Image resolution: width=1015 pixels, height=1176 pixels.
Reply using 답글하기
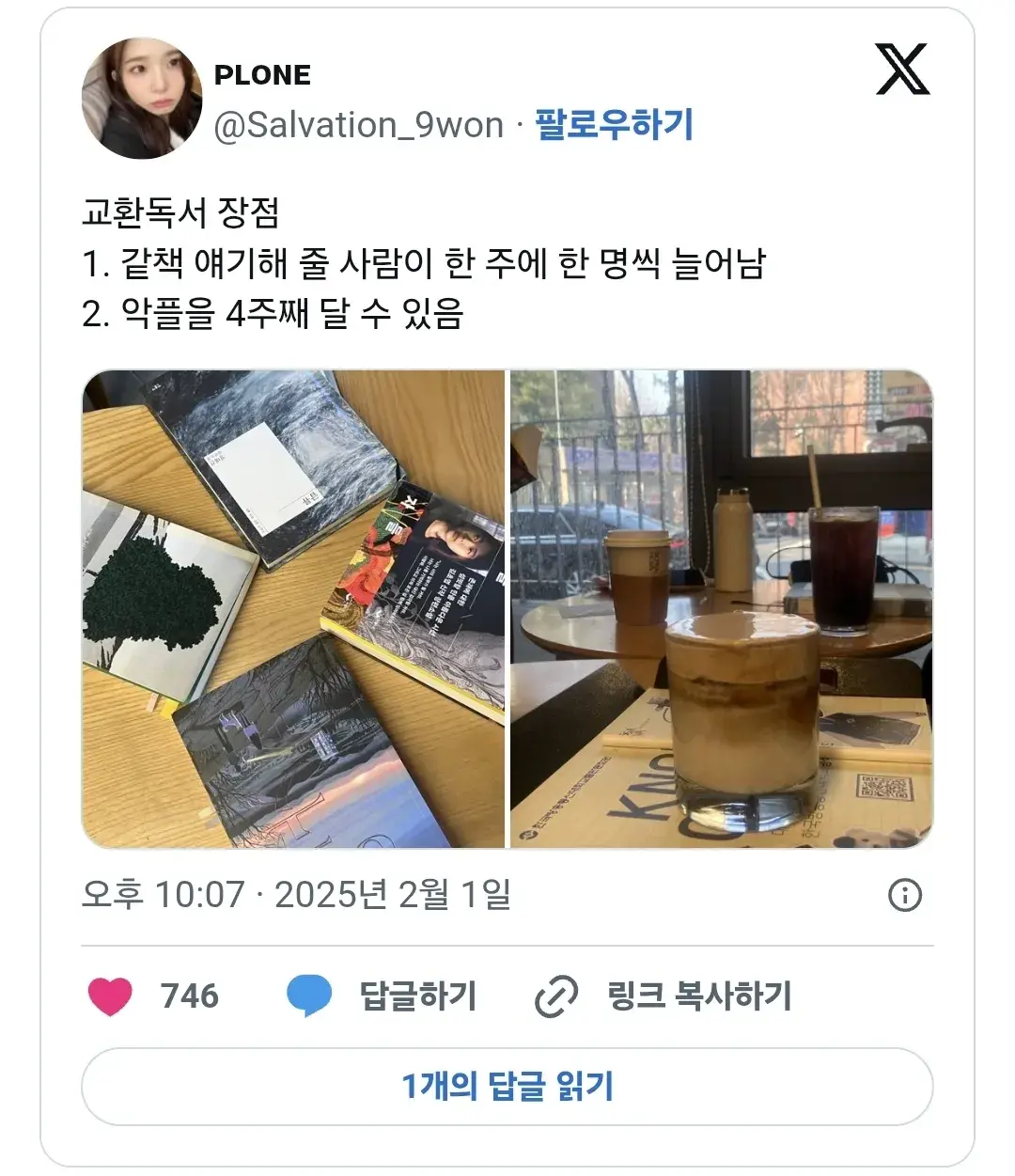click(x=382, y=996)
